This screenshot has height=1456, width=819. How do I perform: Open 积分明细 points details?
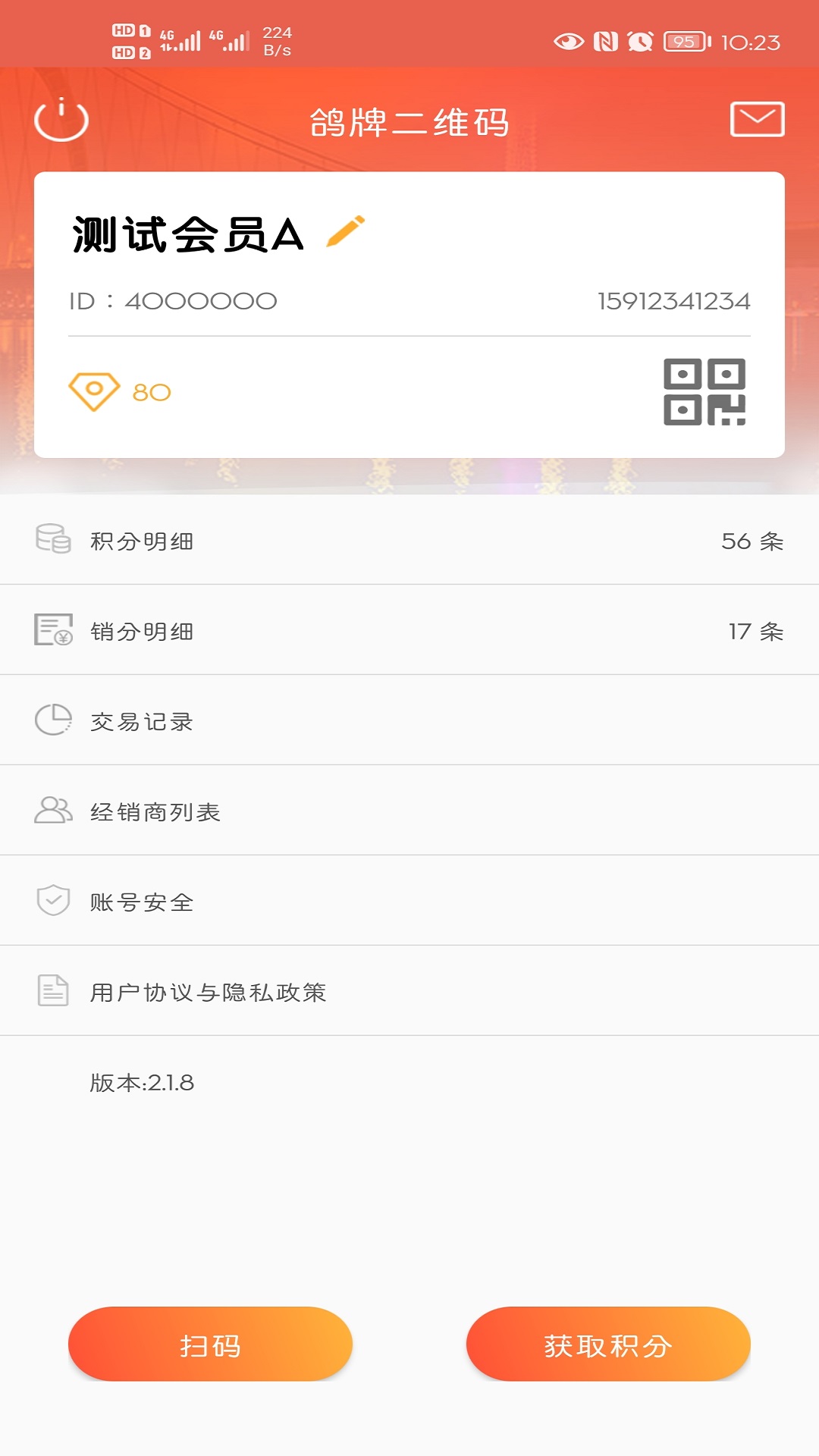pyautogui.click(x=409, y=540)
